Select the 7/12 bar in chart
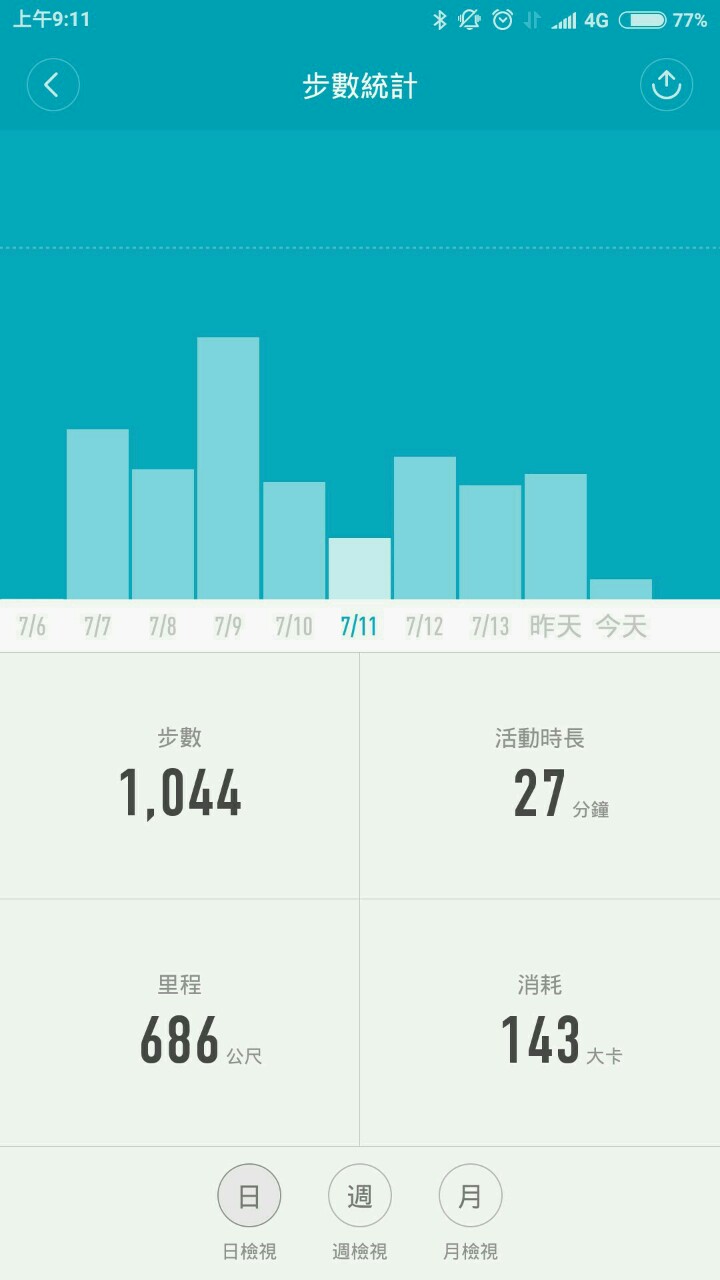Screen dimensions: 720x1280 click(x=425, y=528)
